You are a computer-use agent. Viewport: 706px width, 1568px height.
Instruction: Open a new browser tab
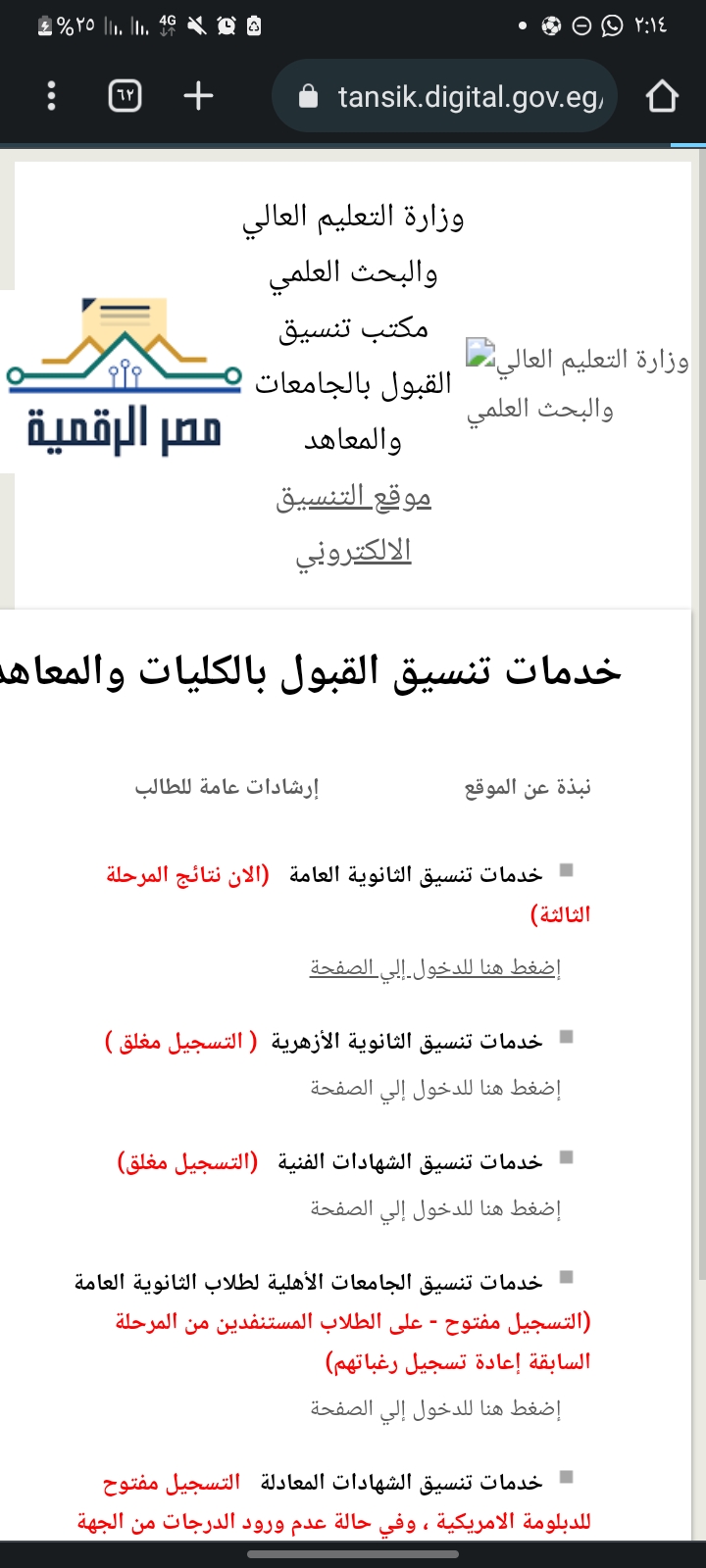click(x=198, y=96)
